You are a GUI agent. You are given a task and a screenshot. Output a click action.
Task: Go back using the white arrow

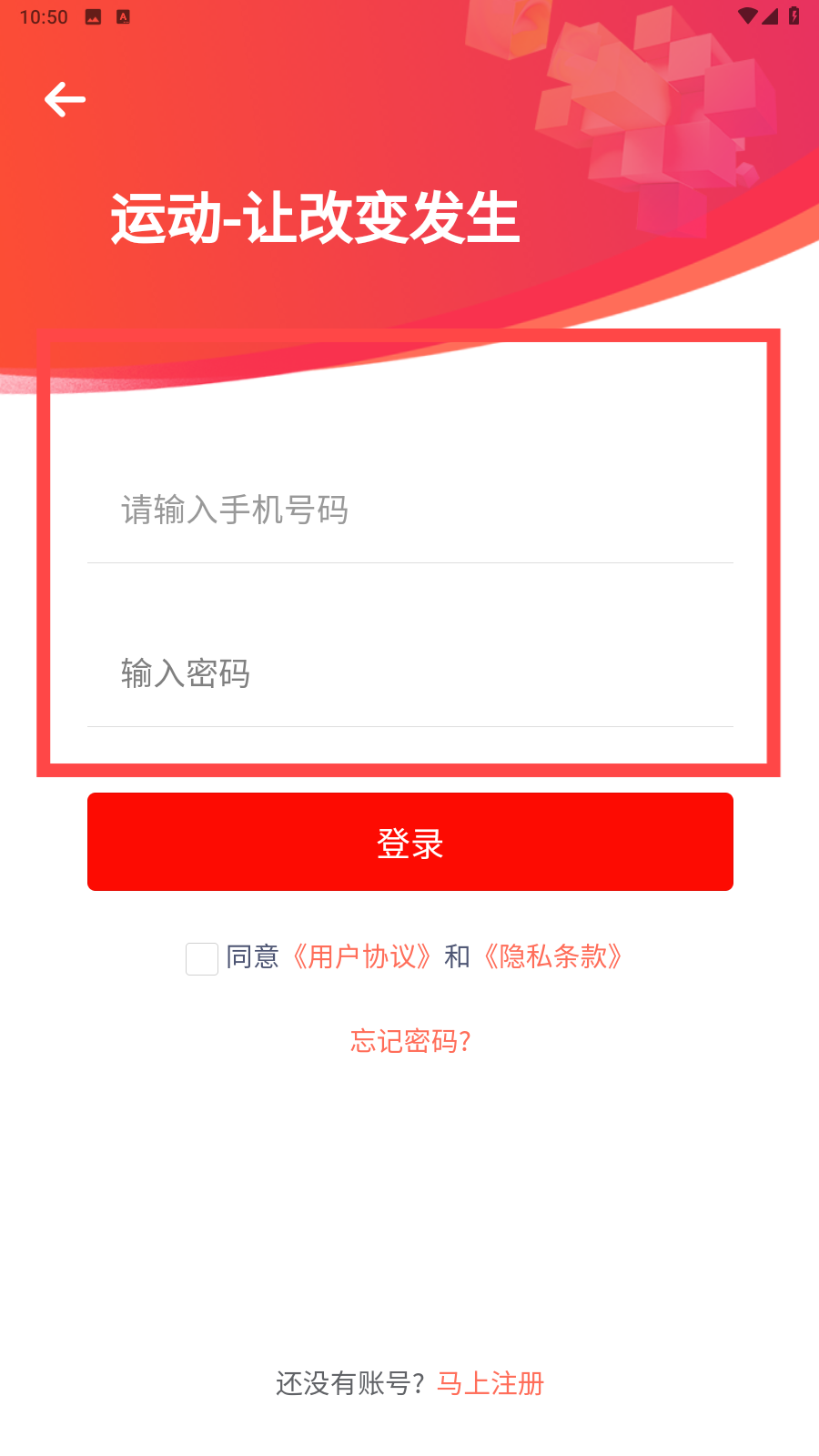(x=65, y=99)
